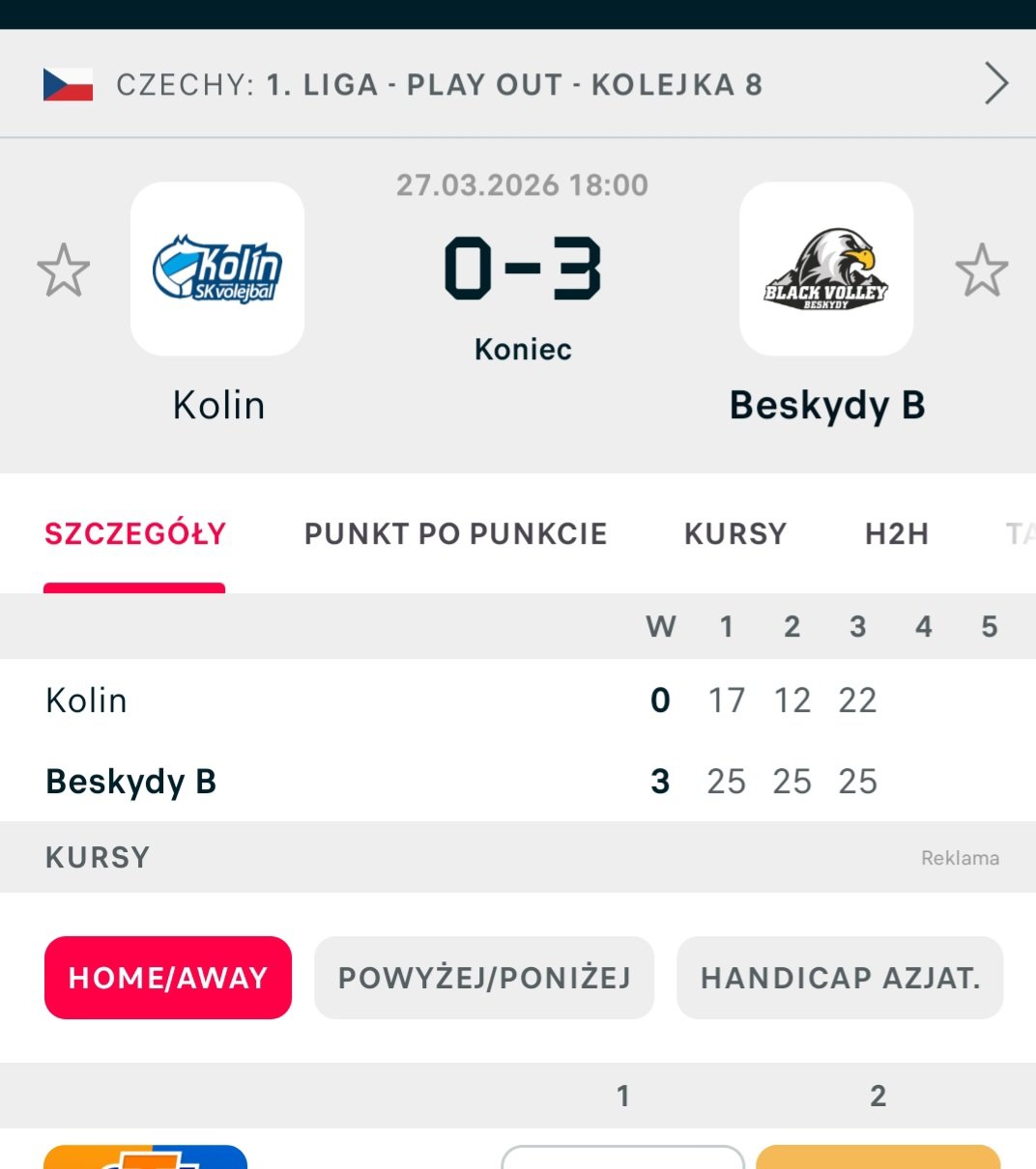Select the Home/Away odds chip
This screenshot has height=1169, width=1036.
point(168,978)
